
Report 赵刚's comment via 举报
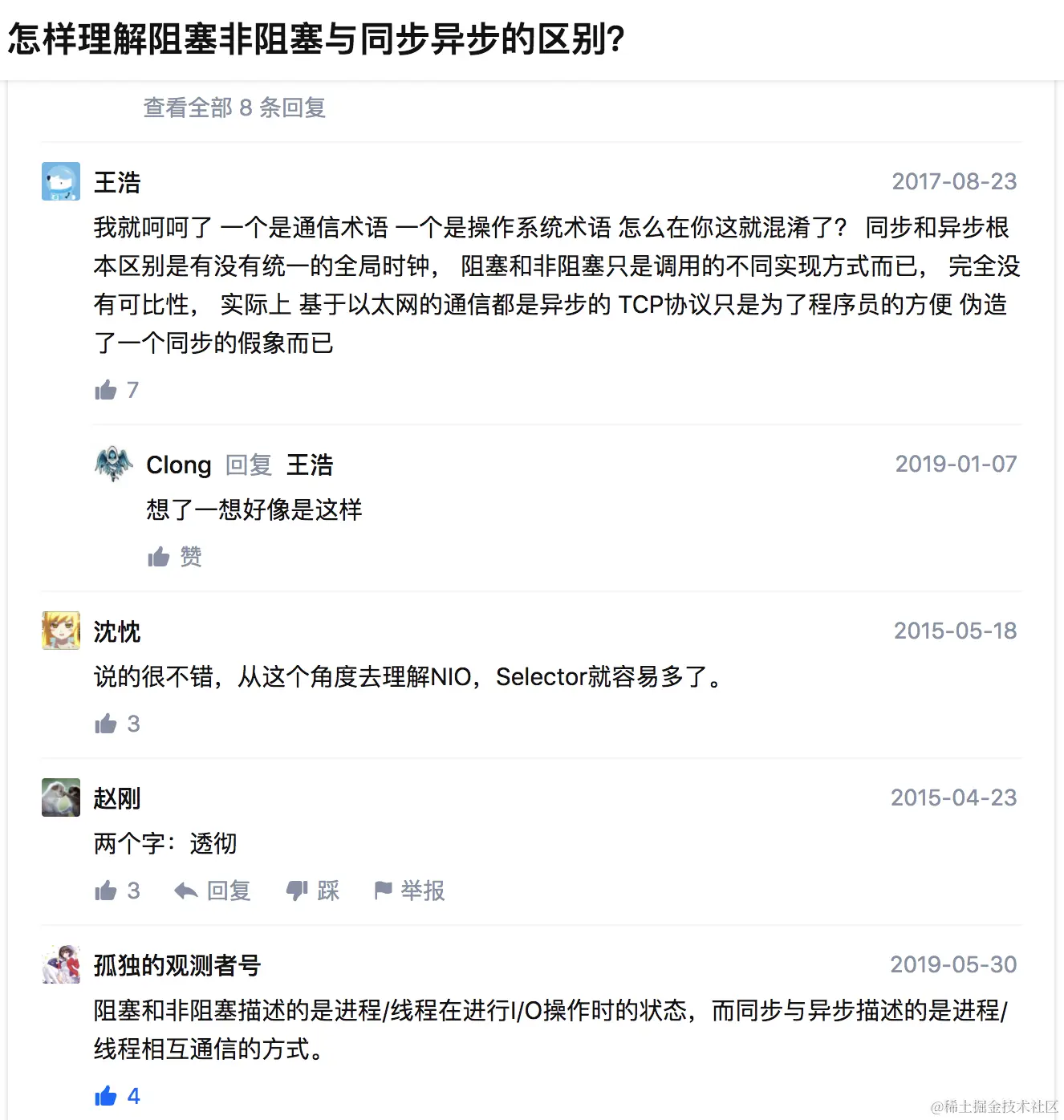pos(409,891)
